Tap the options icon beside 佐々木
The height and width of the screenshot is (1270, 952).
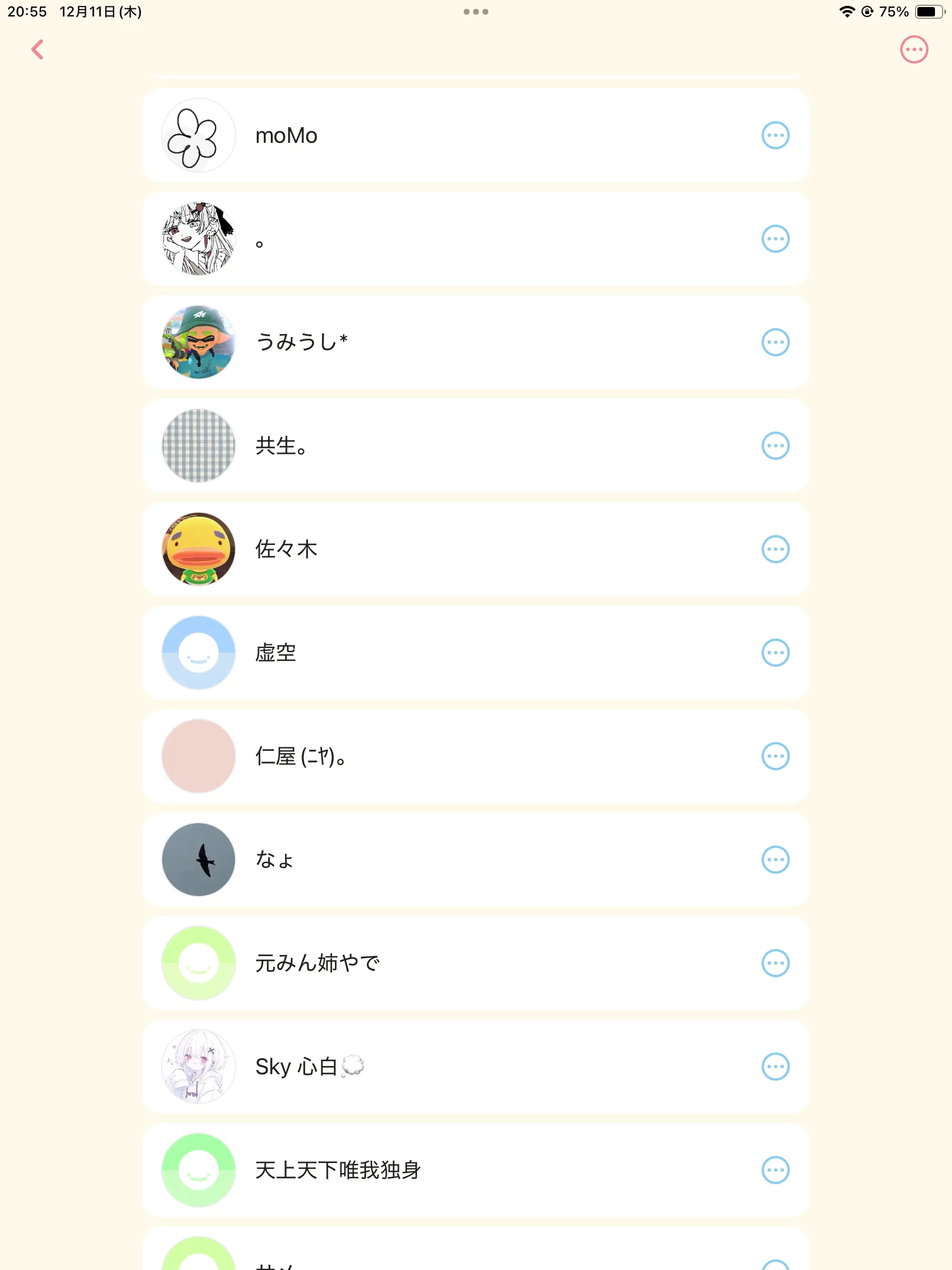(x=775, y=549)
